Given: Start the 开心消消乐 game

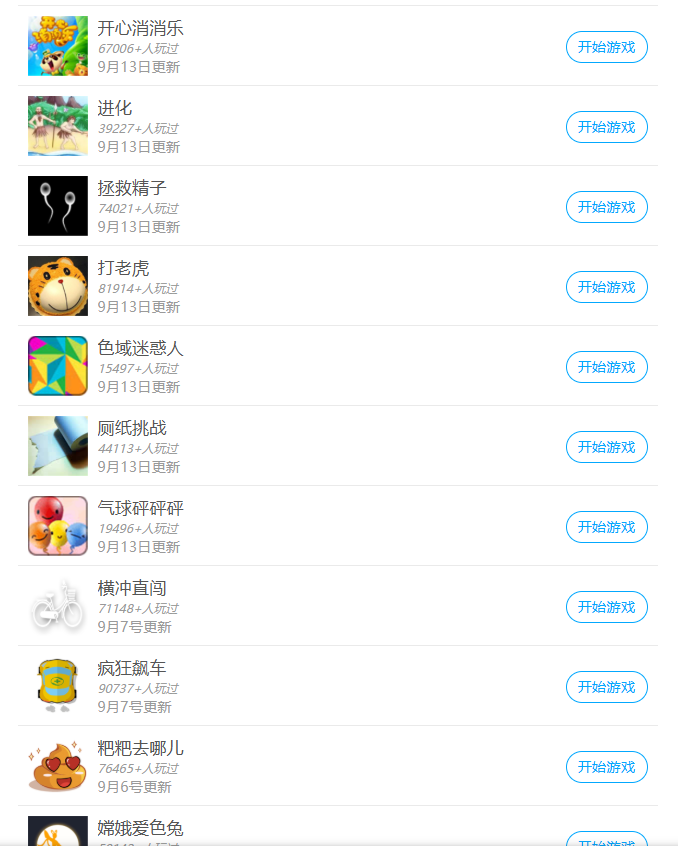Looking at the screenshot, I should (606, 47).
